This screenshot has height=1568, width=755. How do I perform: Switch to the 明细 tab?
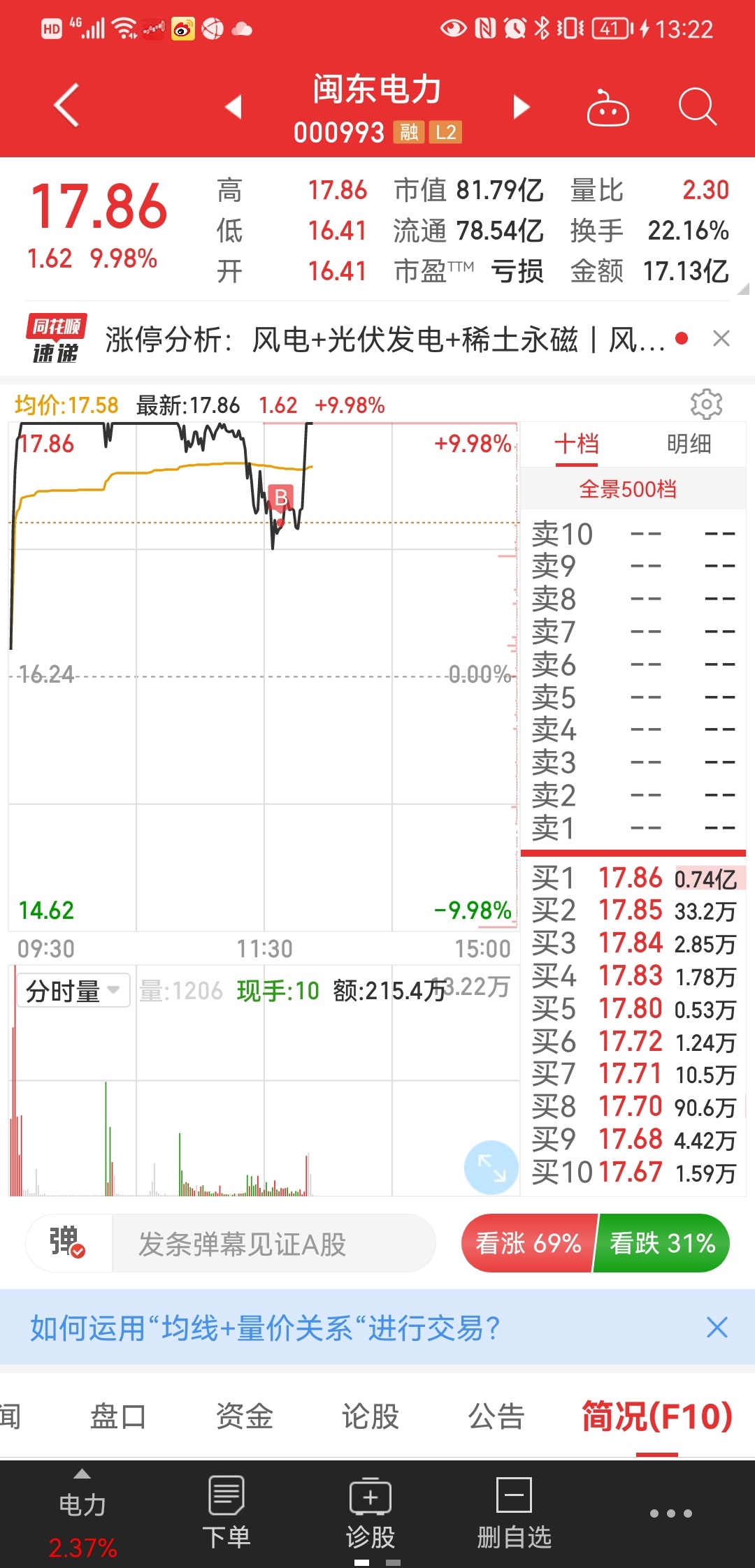689,444
